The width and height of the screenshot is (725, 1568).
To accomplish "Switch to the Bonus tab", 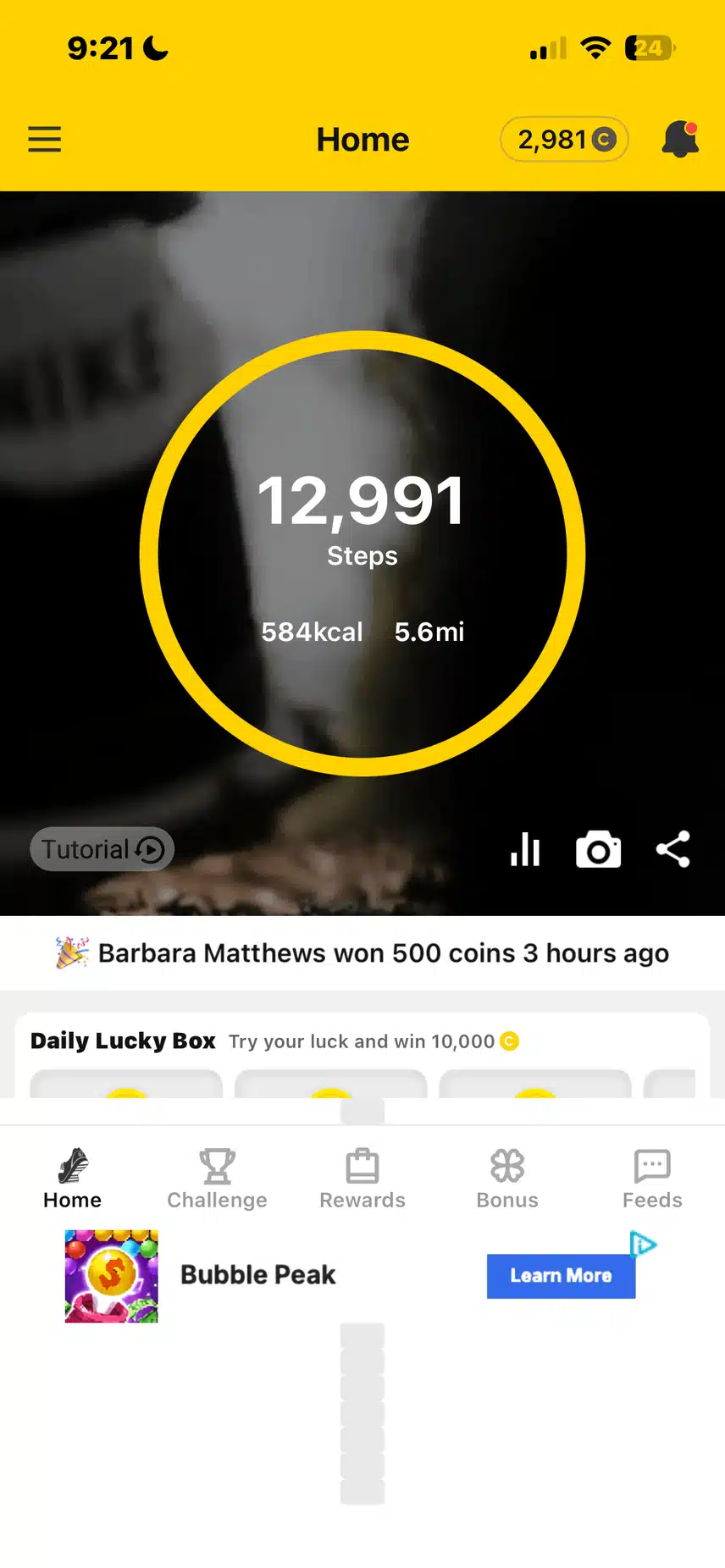I will [507, 1179].
